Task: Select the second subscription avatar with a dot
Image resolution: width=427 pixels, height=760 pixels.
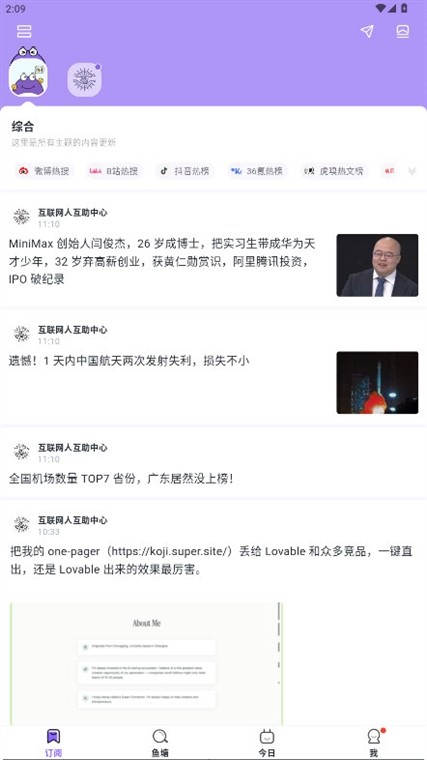Action: (x=84, y=79)
